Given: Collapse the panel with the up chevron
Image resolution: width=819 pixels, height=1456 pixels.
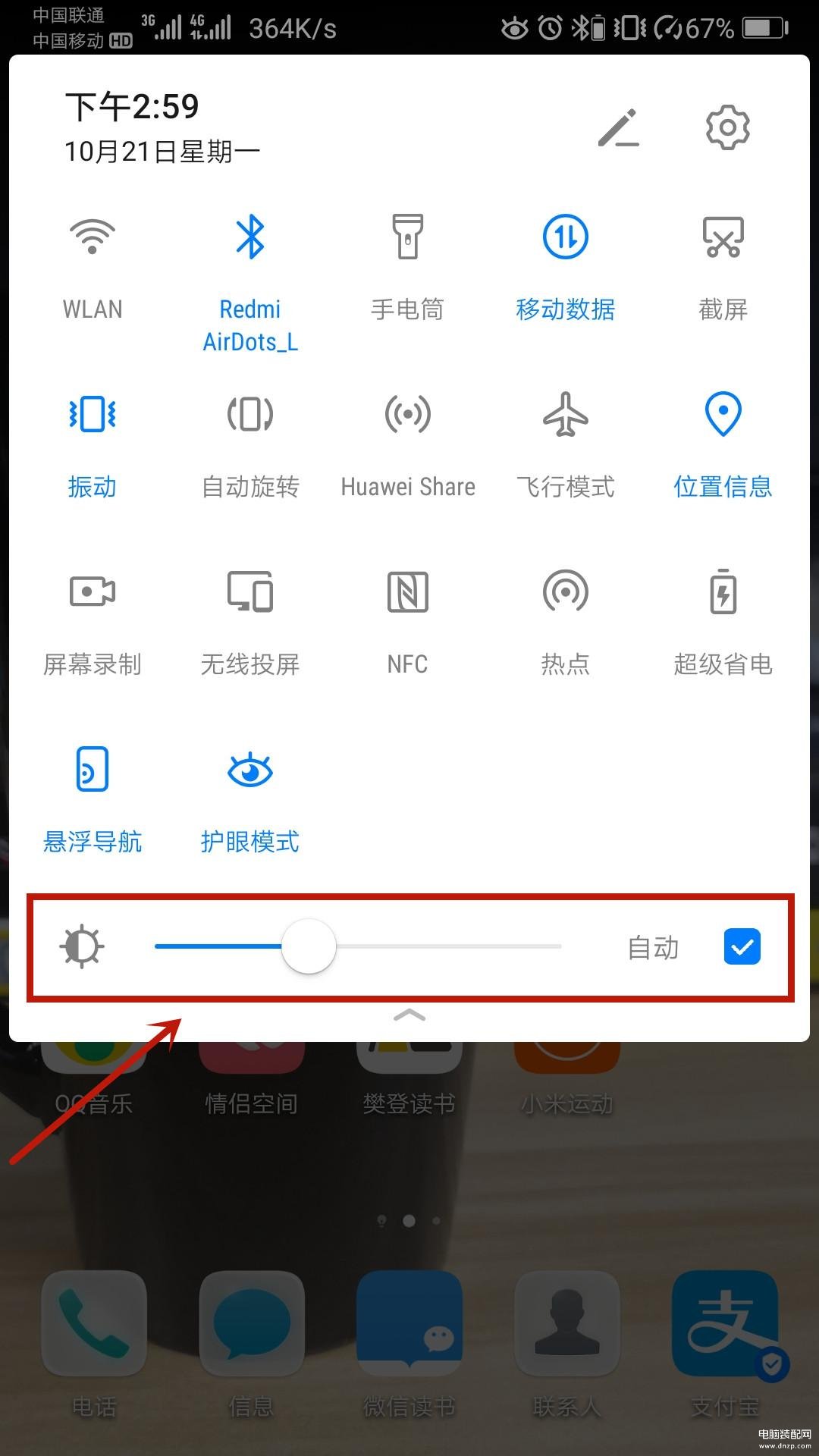Looking at the screenshot, I should [x=409, y=1015].
